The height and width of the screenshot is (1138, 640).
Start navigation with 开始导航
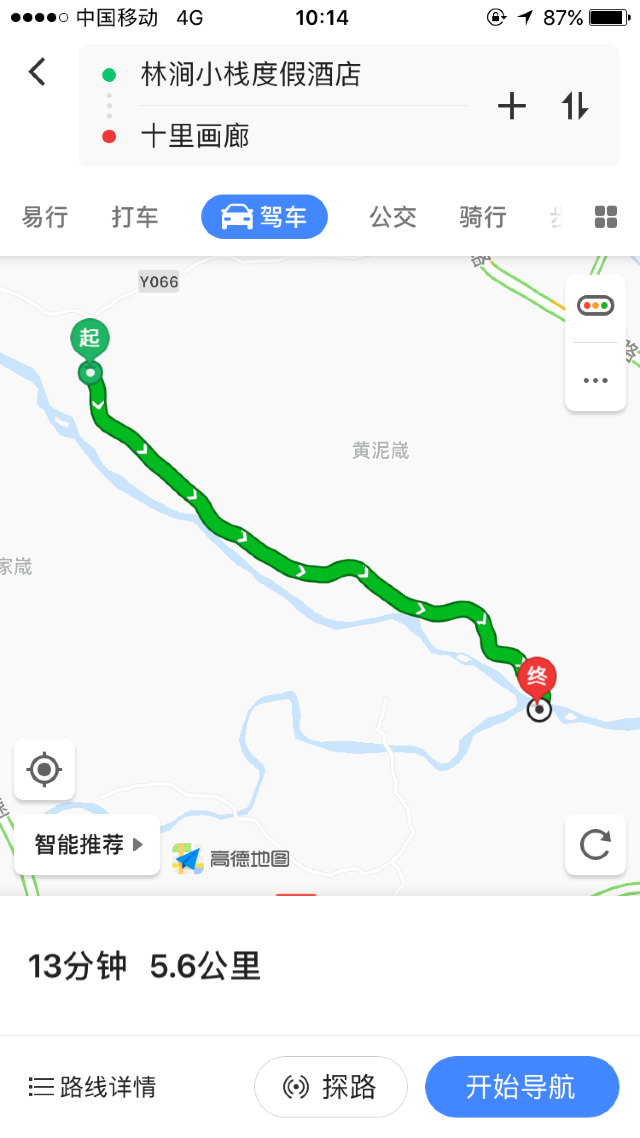click(521, 1086)
